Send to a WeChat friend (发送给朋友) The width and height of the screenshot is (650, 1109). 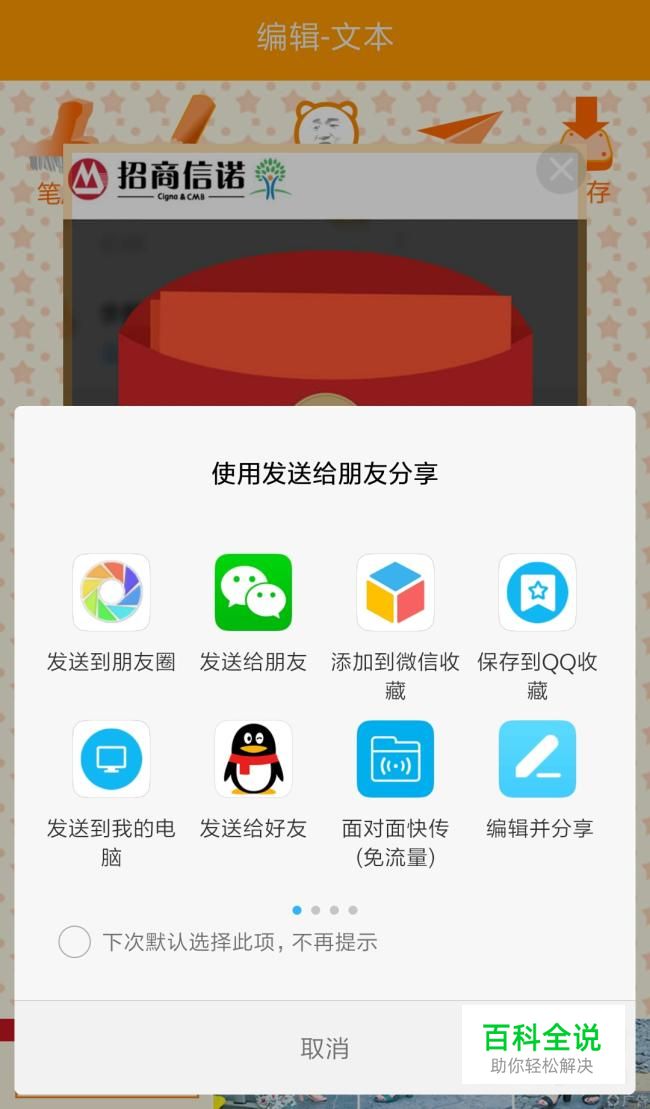253,593
